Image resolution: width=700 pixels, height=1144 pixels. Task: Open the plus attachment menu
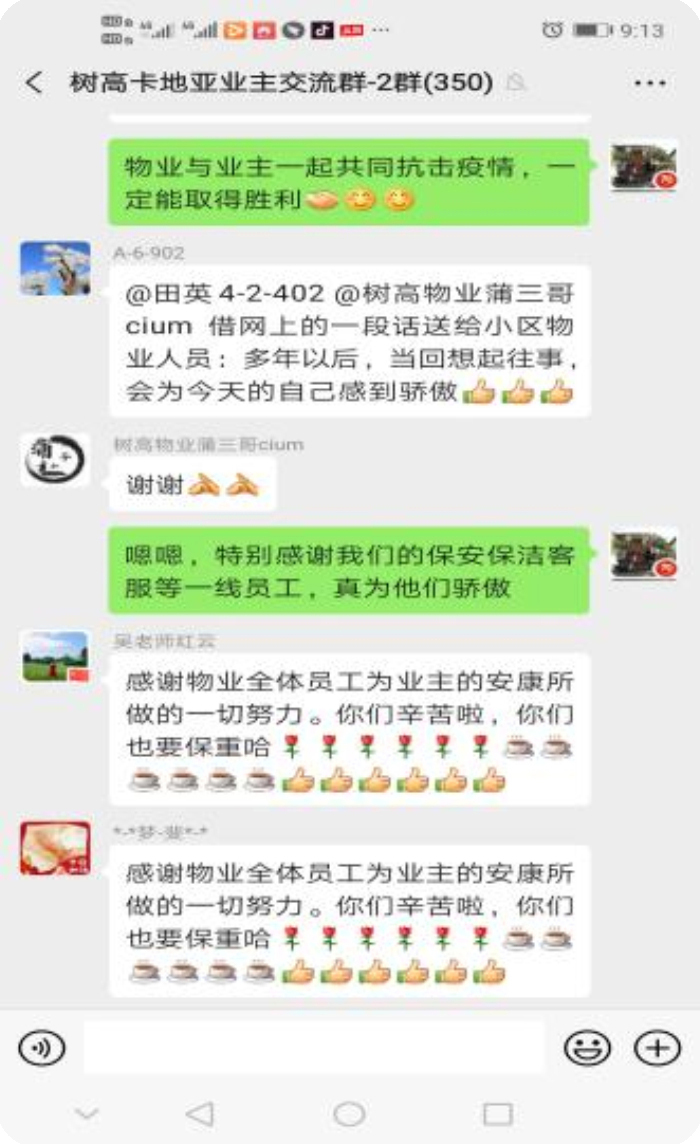click(x=657, y=1047)
